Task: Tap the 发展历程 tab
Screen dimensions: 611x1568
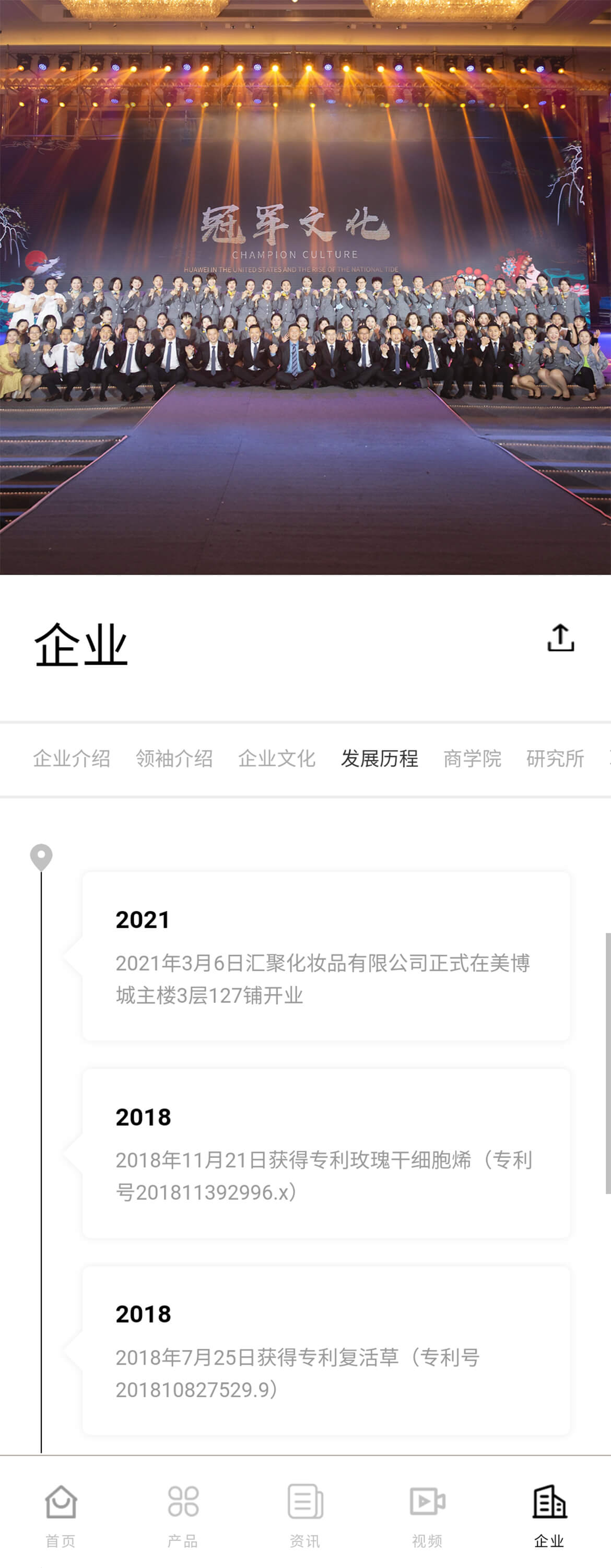Action: pos(379,758)
